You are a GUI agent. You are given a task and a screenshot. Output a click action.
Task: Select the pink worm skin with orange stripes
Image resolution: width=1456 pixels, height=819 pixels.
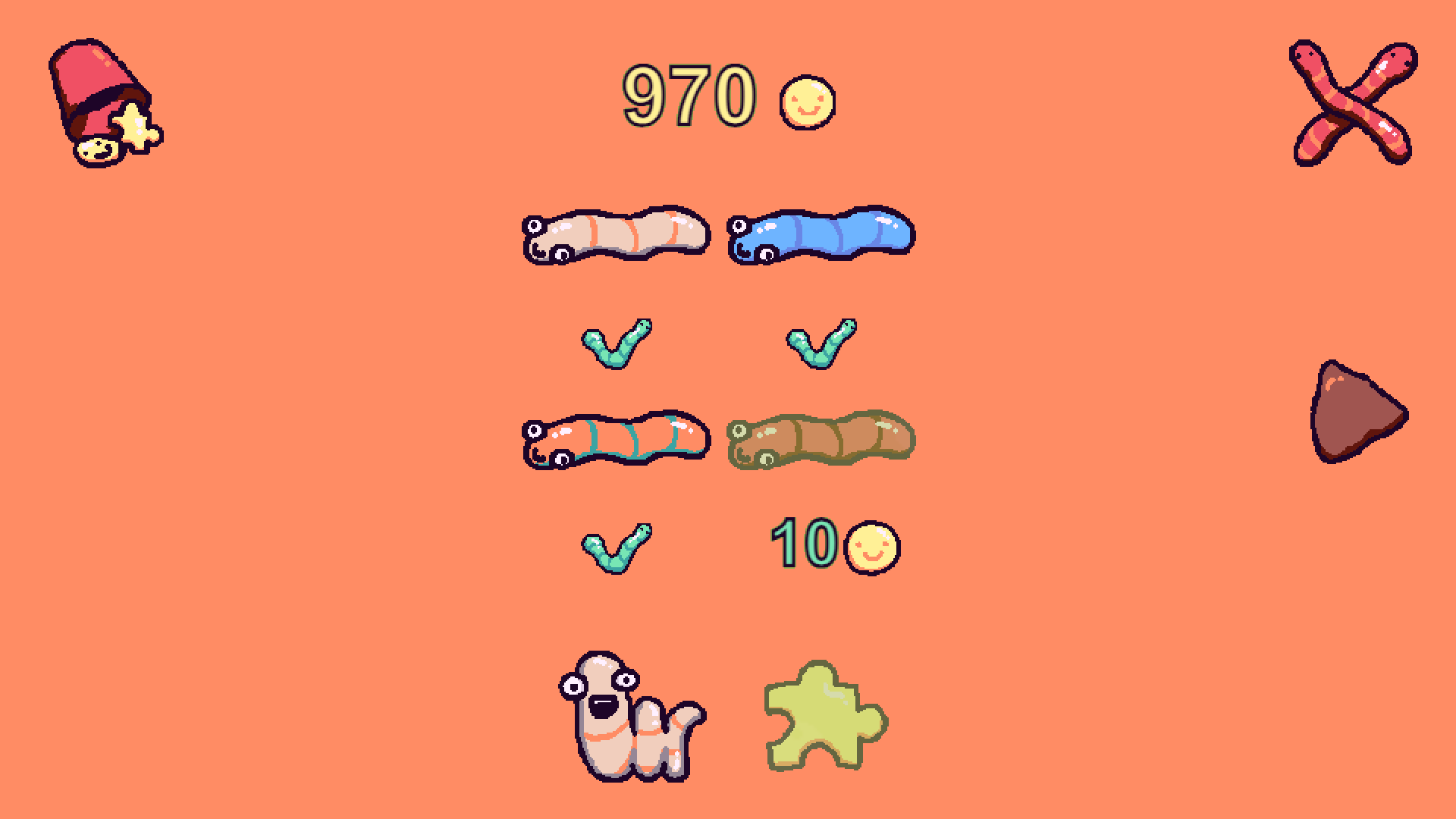[616, 234]
